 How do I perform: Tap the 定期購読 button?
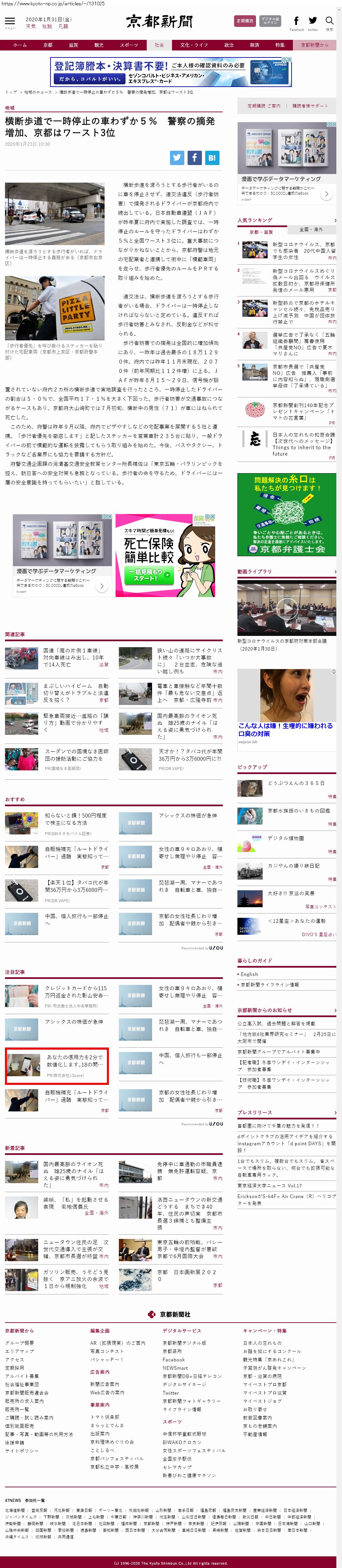[x=245, y=21]
